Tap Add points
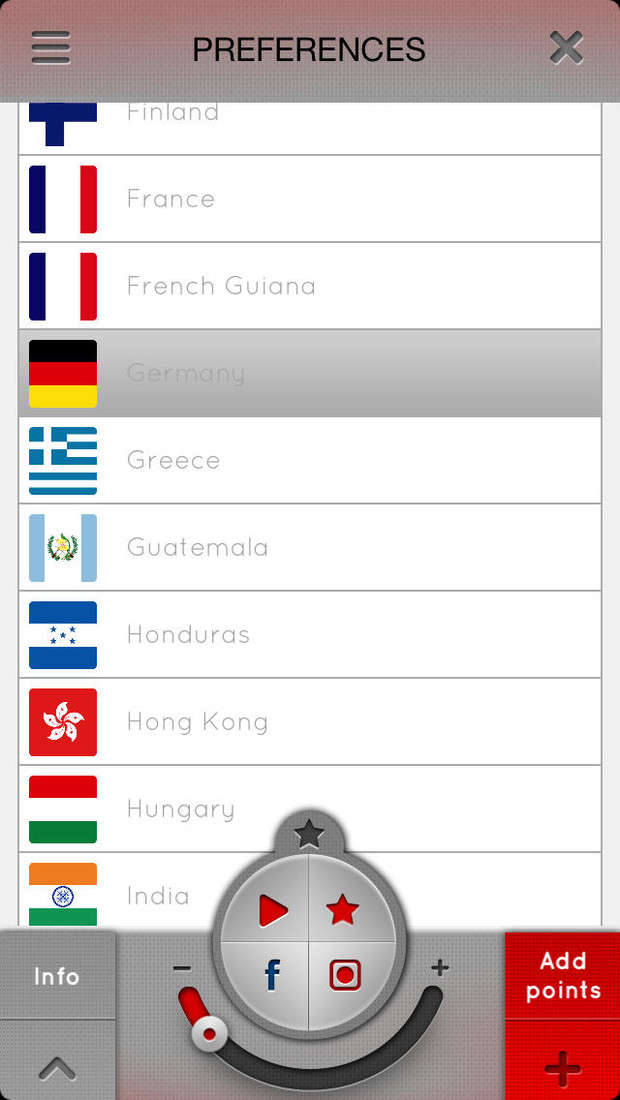 563,975
